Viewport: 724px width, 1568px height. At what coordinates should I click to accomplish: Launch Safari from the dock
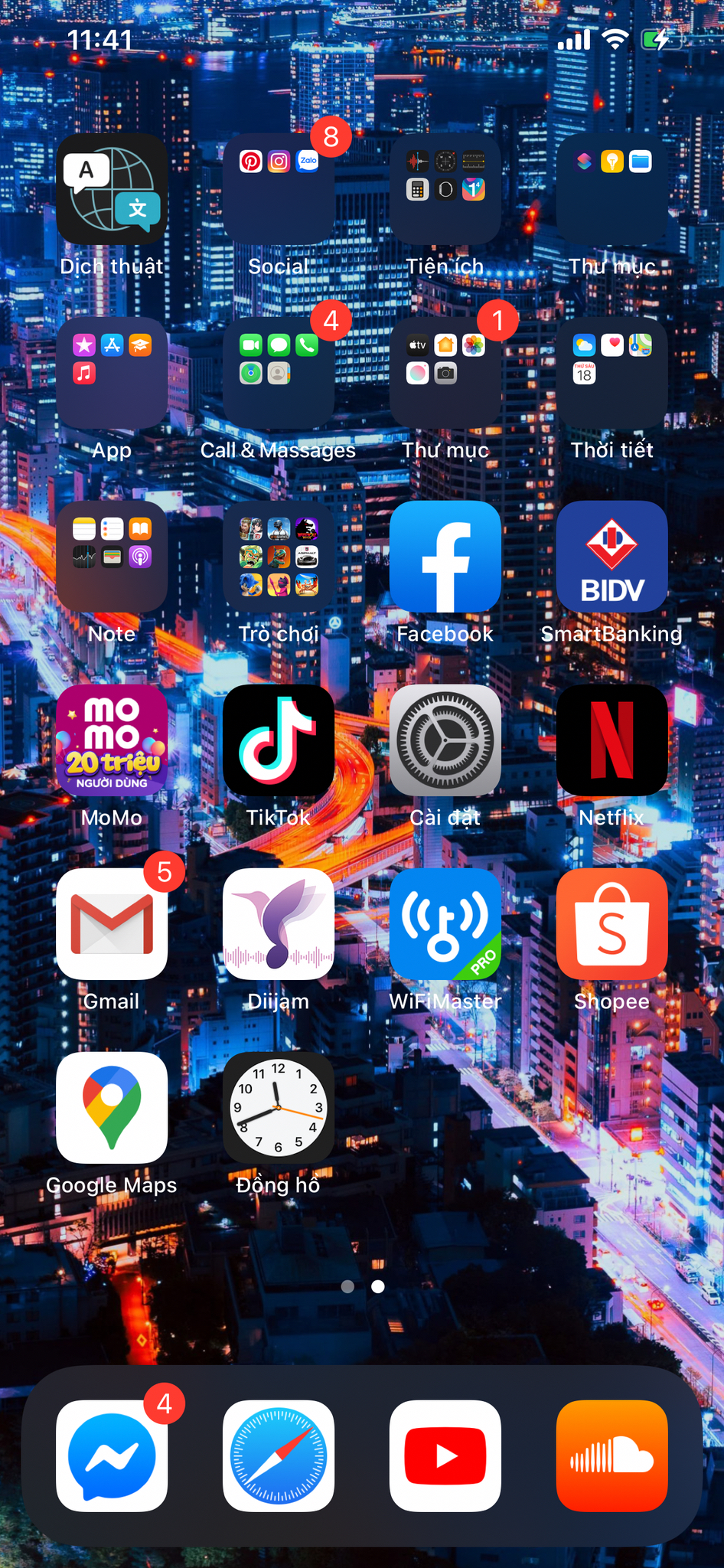(279, 1455)
